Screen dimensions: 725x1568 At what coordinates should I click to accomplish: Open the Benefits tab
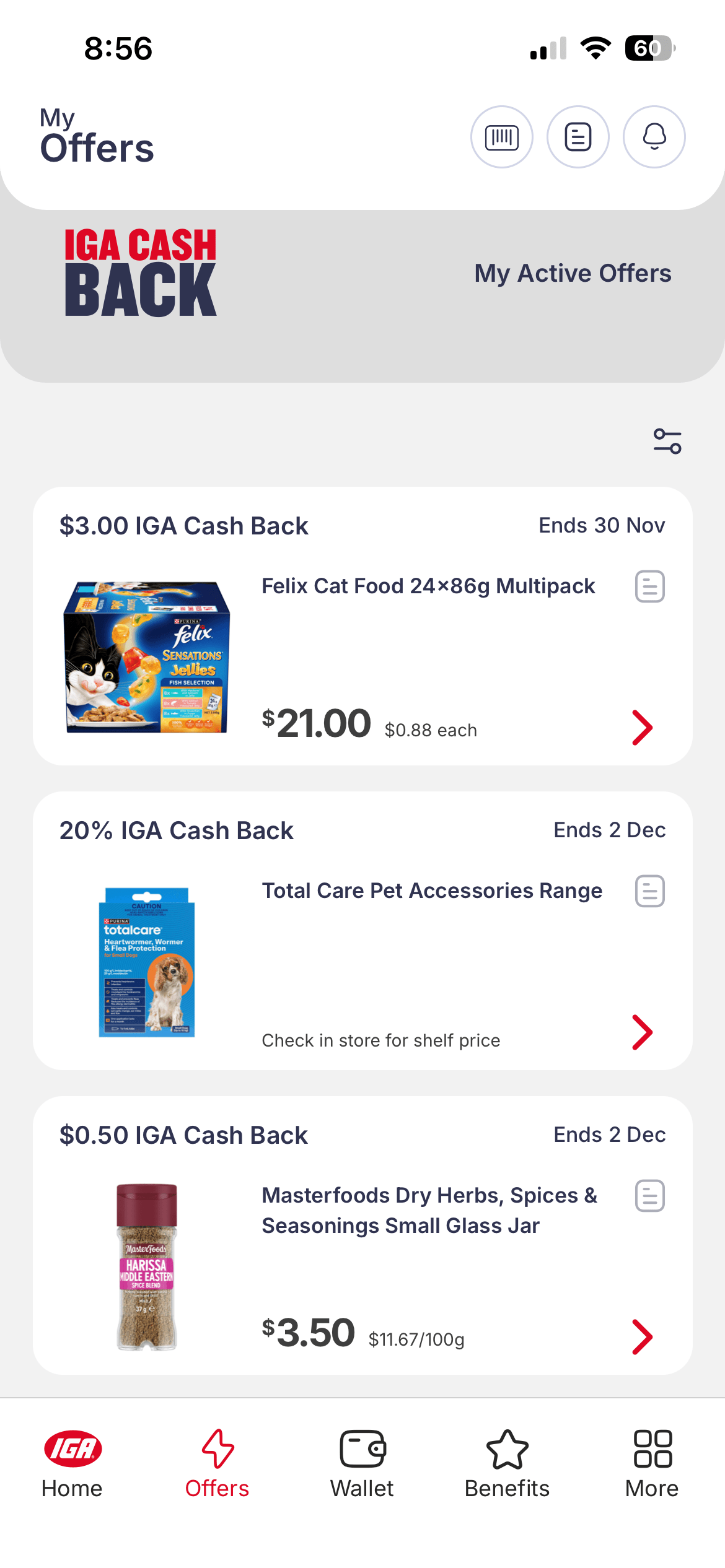507,1464
